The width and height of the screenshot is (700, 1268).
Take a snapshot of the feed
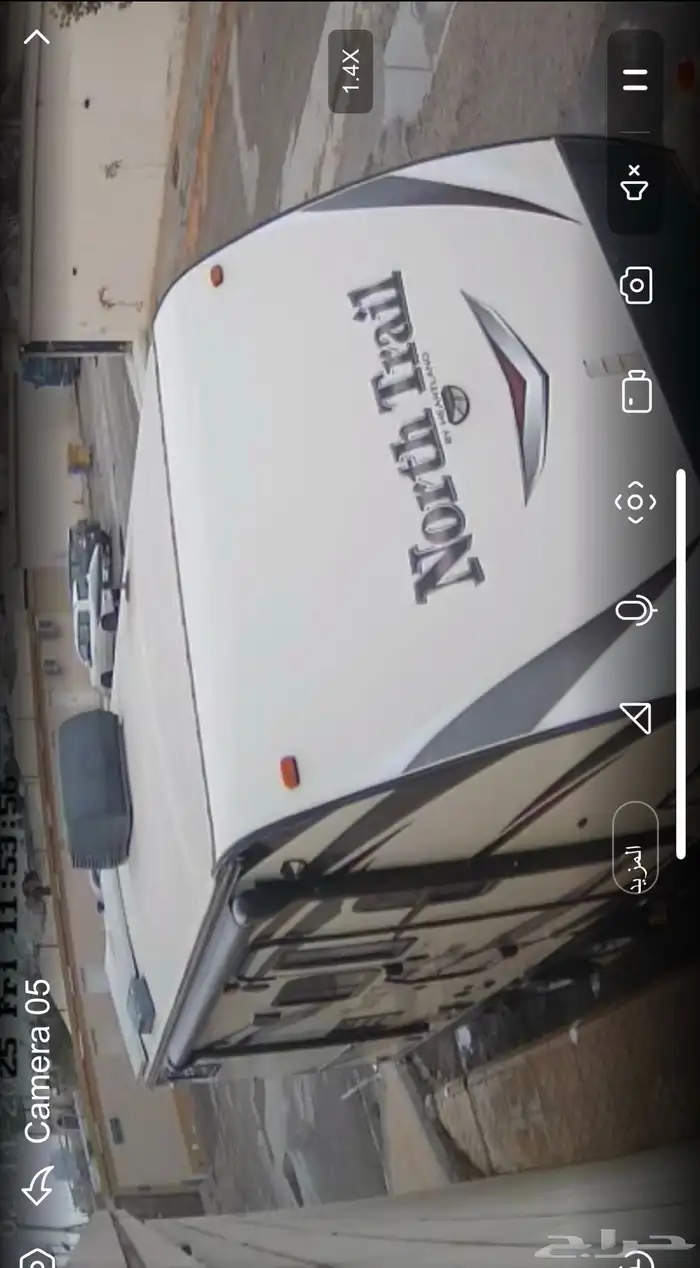[x=636, y=286]
